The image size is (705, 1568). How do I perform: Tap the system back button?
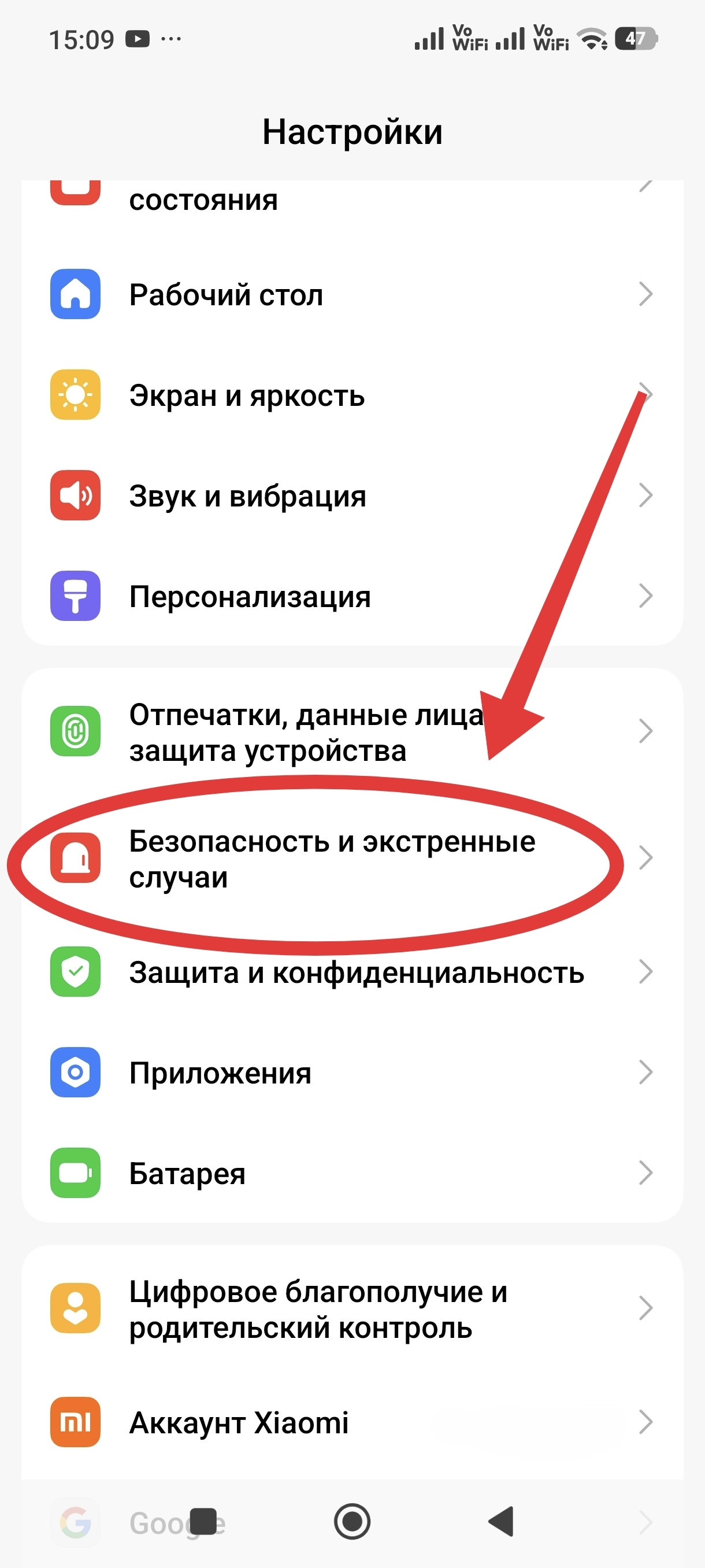pos(501,1521)
